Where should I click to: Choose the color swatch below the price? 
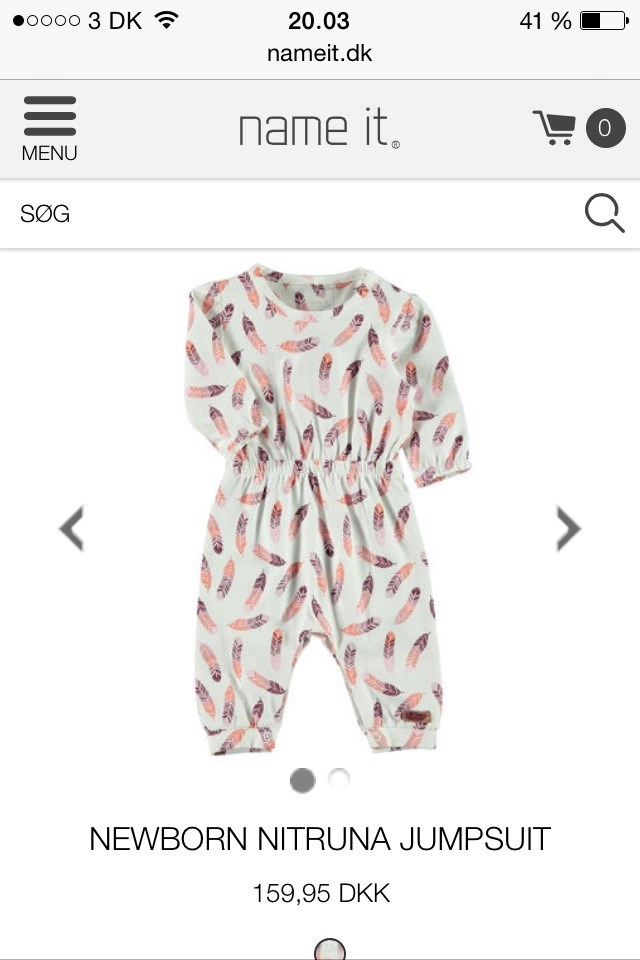click(x=330, y=950)
